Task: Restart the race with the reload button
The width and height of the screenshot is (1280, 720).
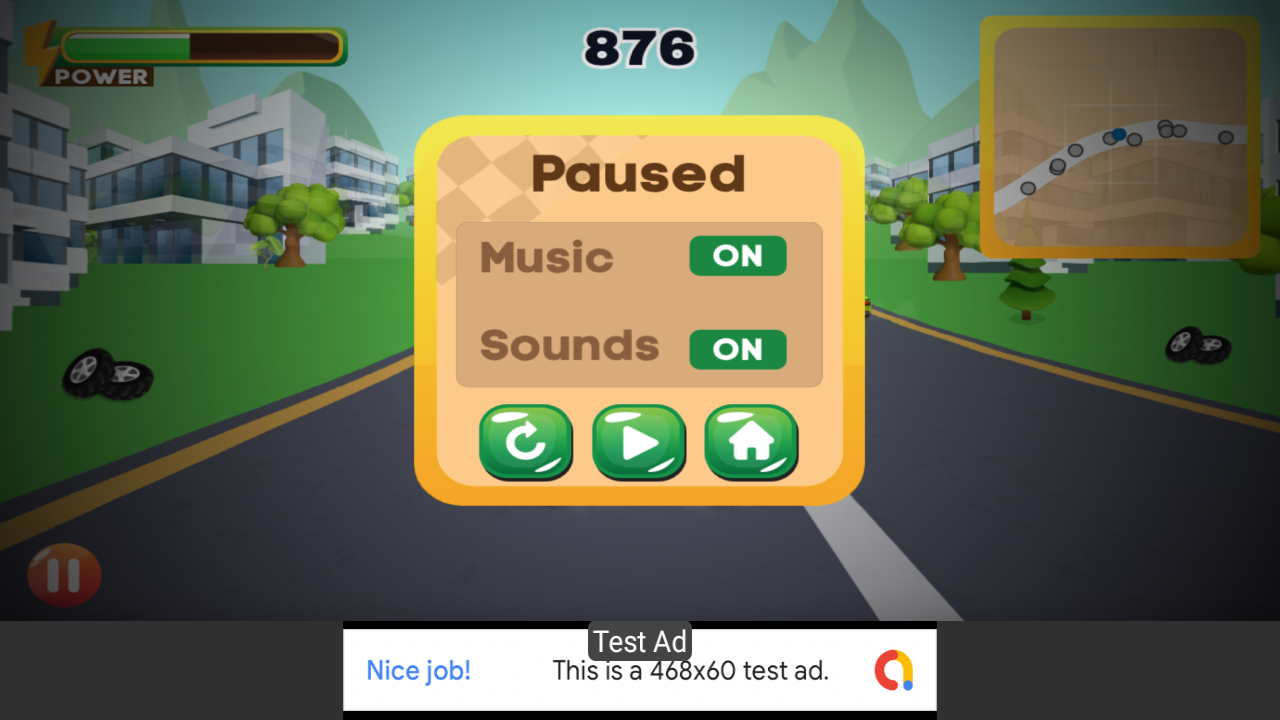Action: 526,442
